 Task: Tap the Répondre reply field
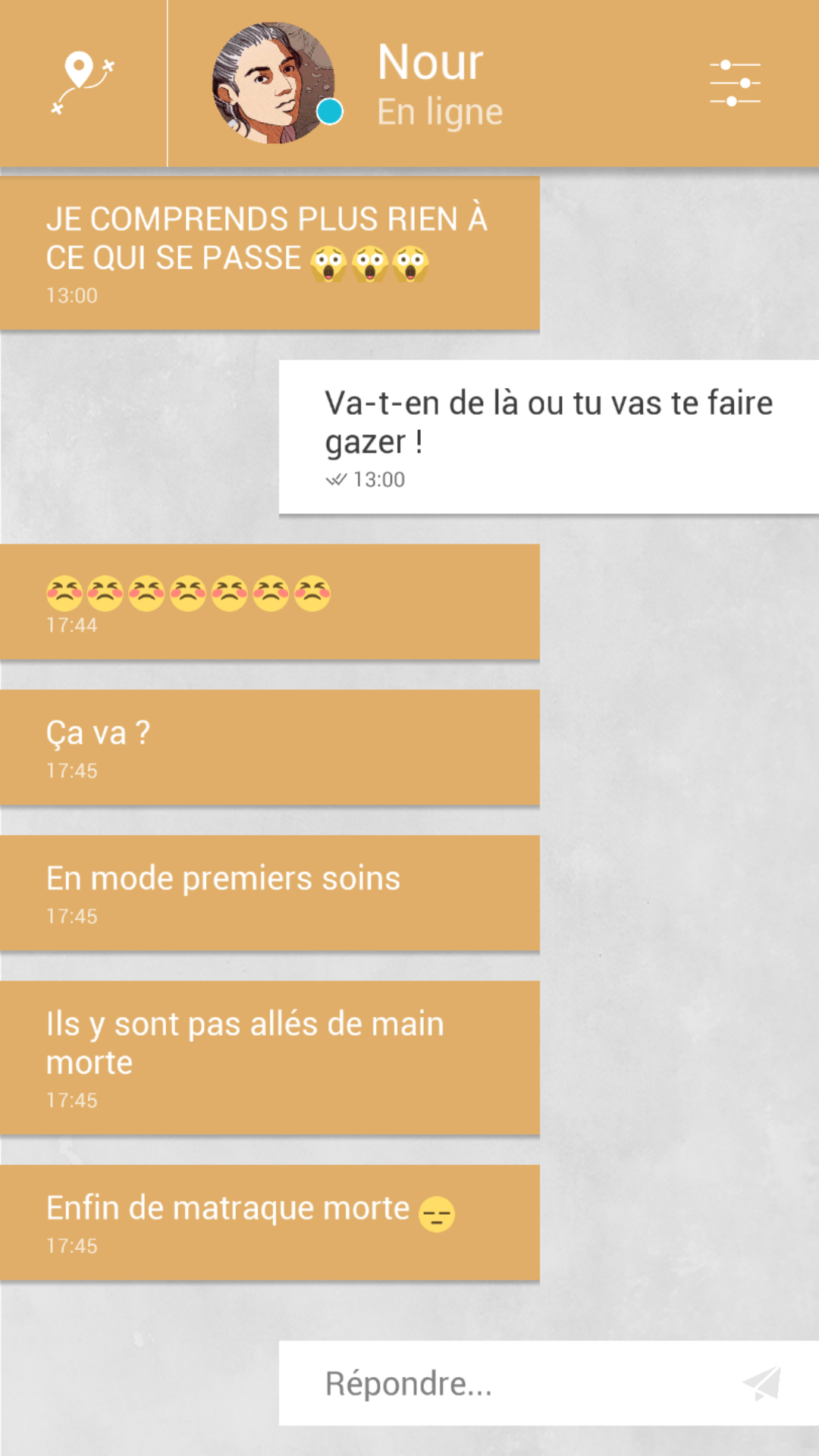click(x=500, y=1383)
